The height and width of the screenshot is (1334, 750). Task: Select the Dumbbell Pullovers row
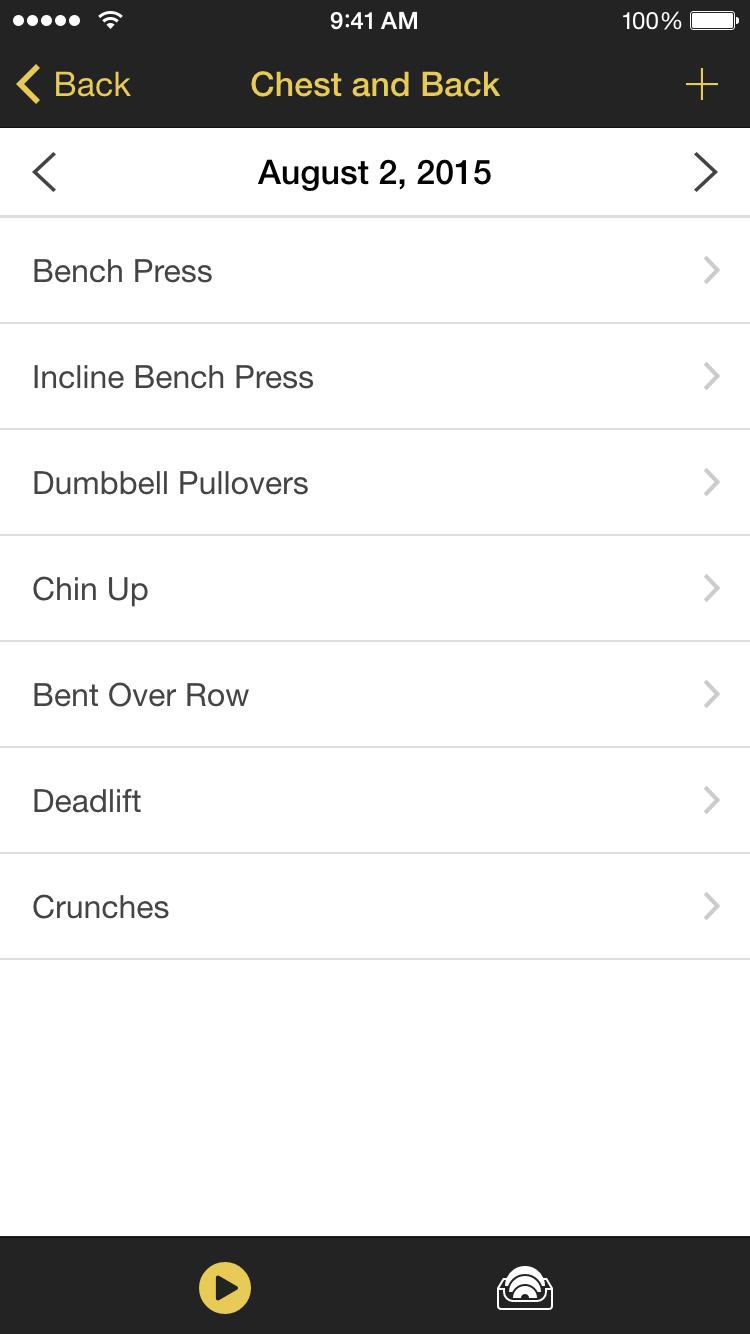pyautogui.click(x=170, y=482)
